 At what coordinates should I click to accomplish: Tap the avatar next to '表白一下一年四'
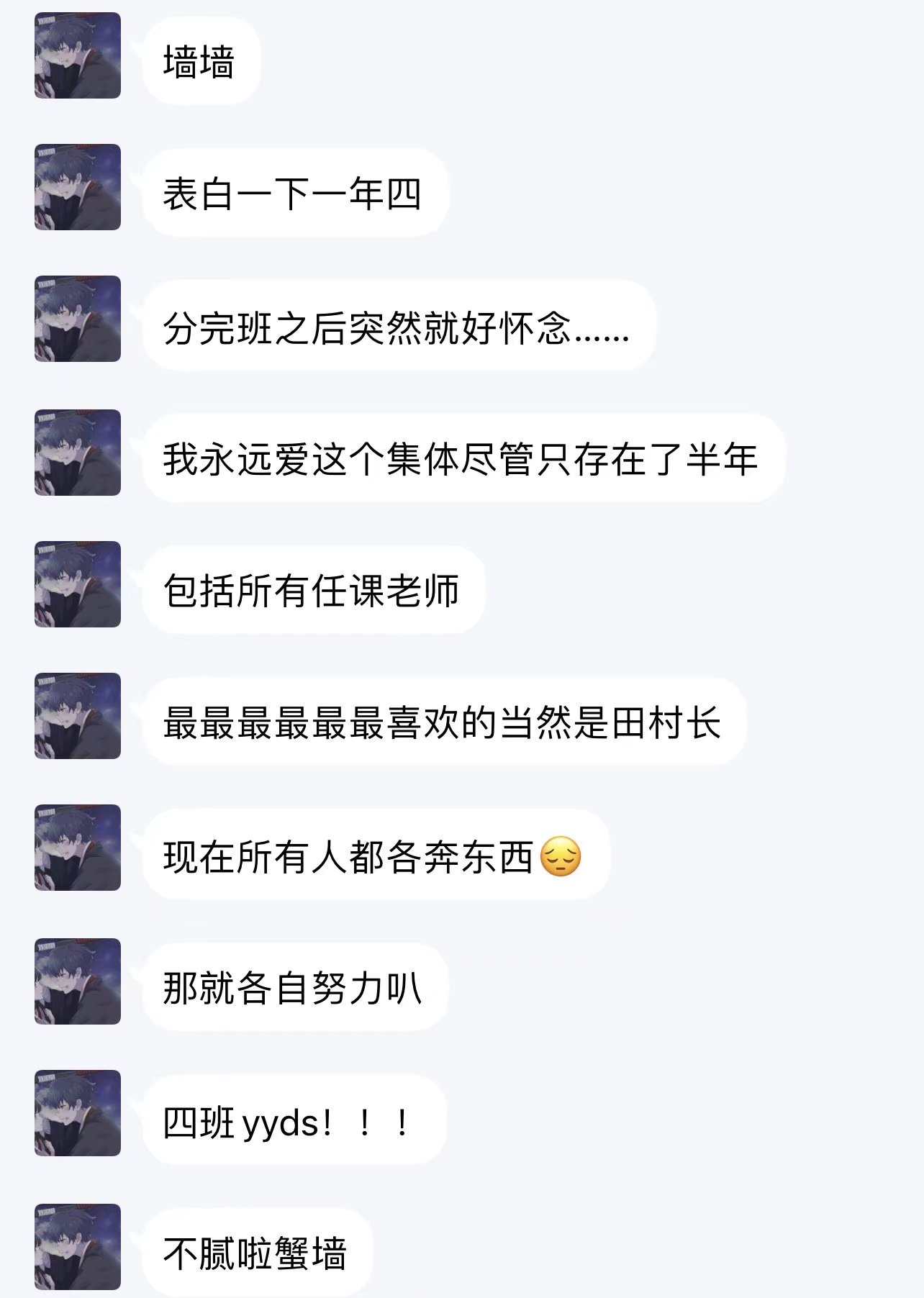[x=78, y=187]
